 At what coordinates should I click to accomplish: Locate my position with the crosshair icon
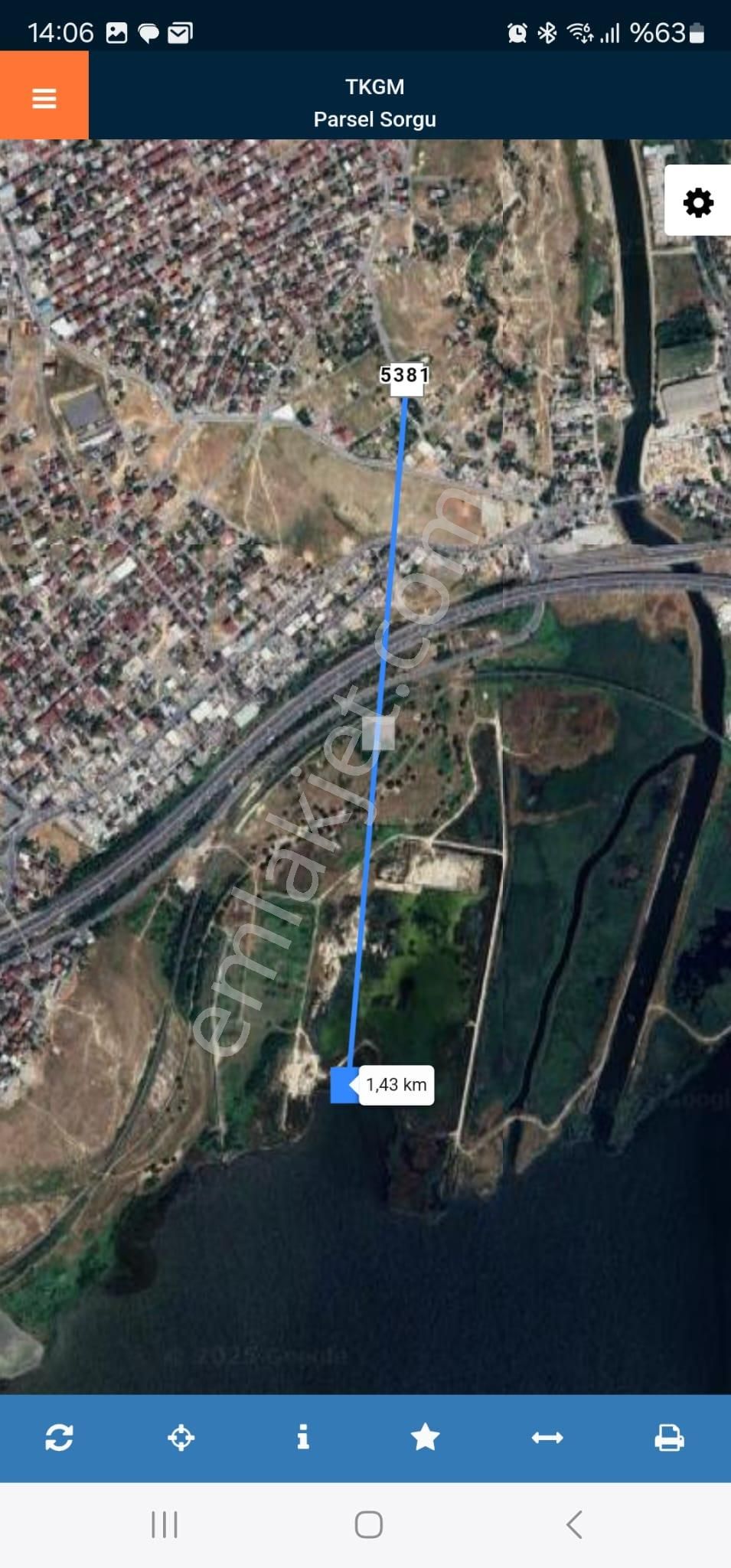click(x=181, y=1437)
